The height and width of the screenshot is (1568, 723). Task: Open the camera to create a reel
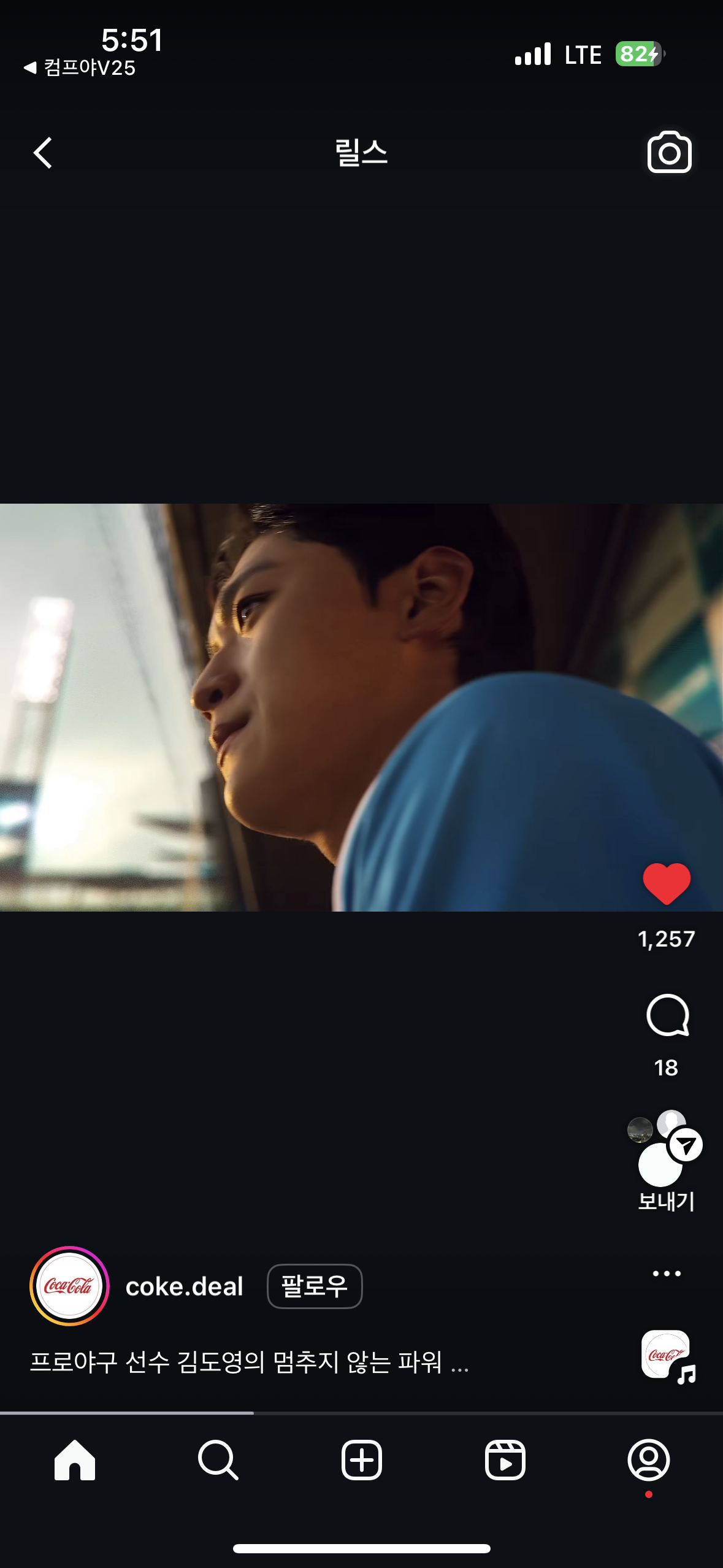click(669, 153)
